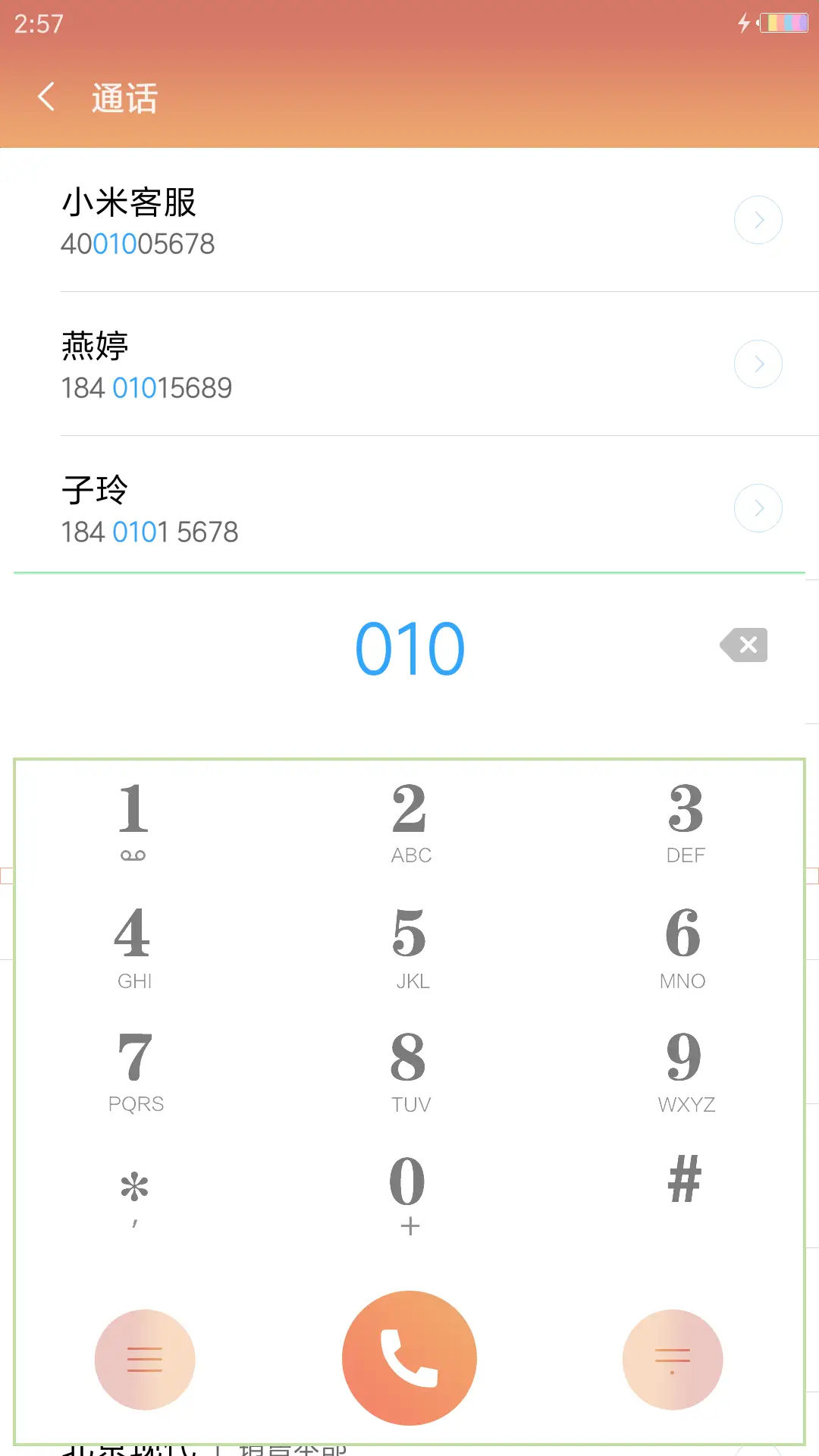Screen dimensions: 819x1456
Task: Expand the chevron beside 子玲
Action: [758, 507]
